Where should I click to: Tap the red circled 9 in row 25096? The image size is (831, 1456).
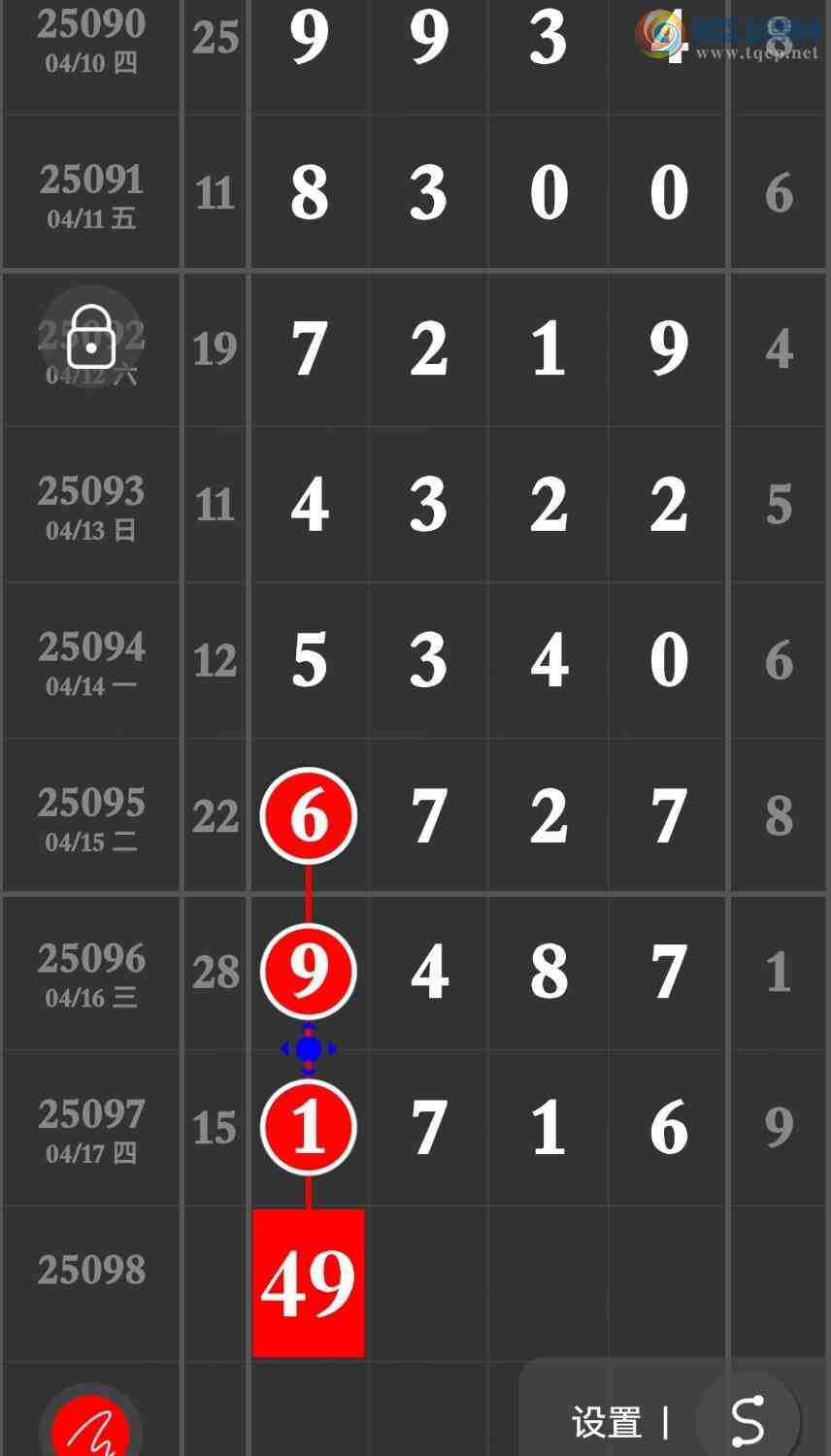coord(309,972)
